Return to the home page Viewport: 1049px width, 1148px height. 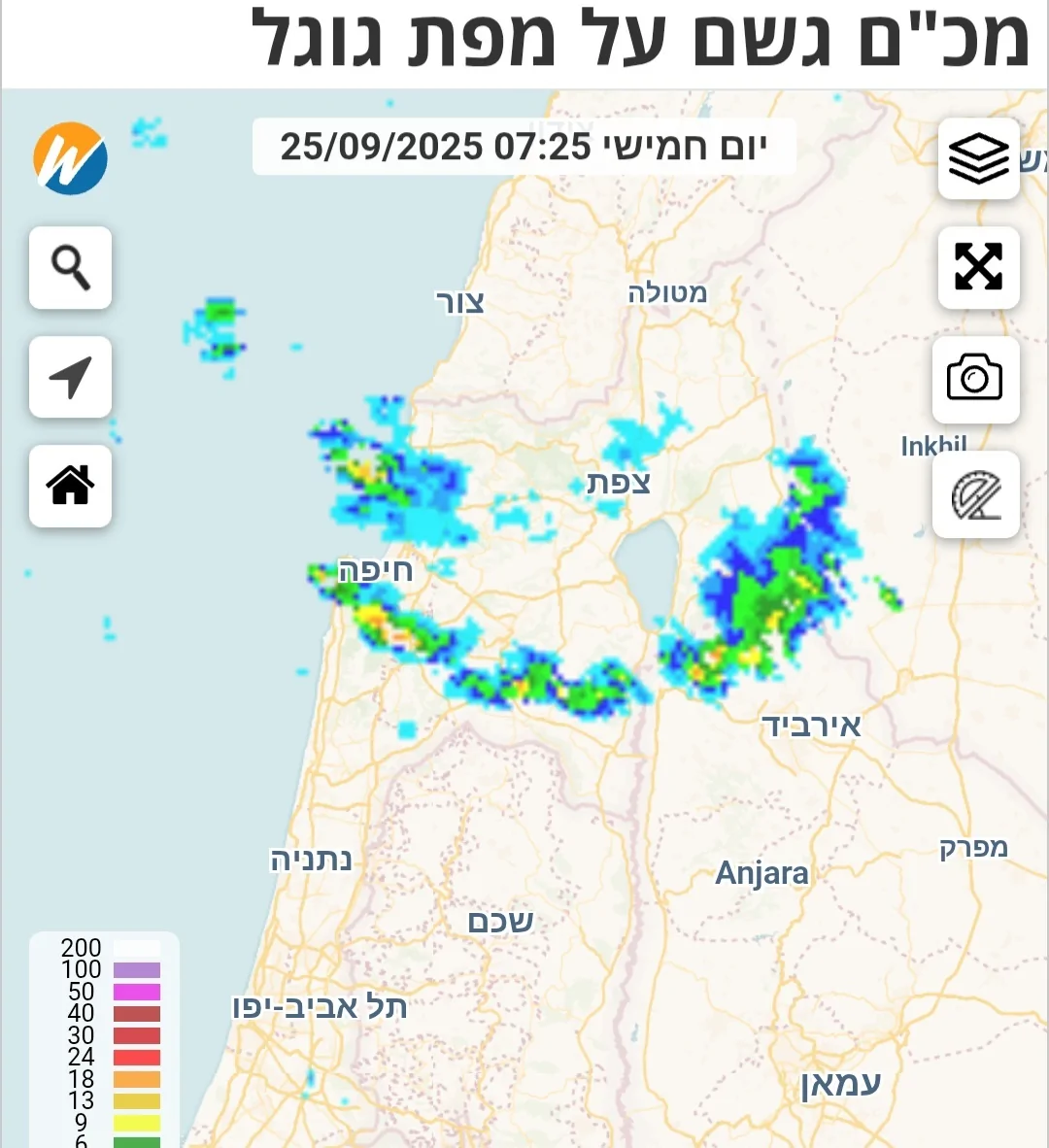70,486
